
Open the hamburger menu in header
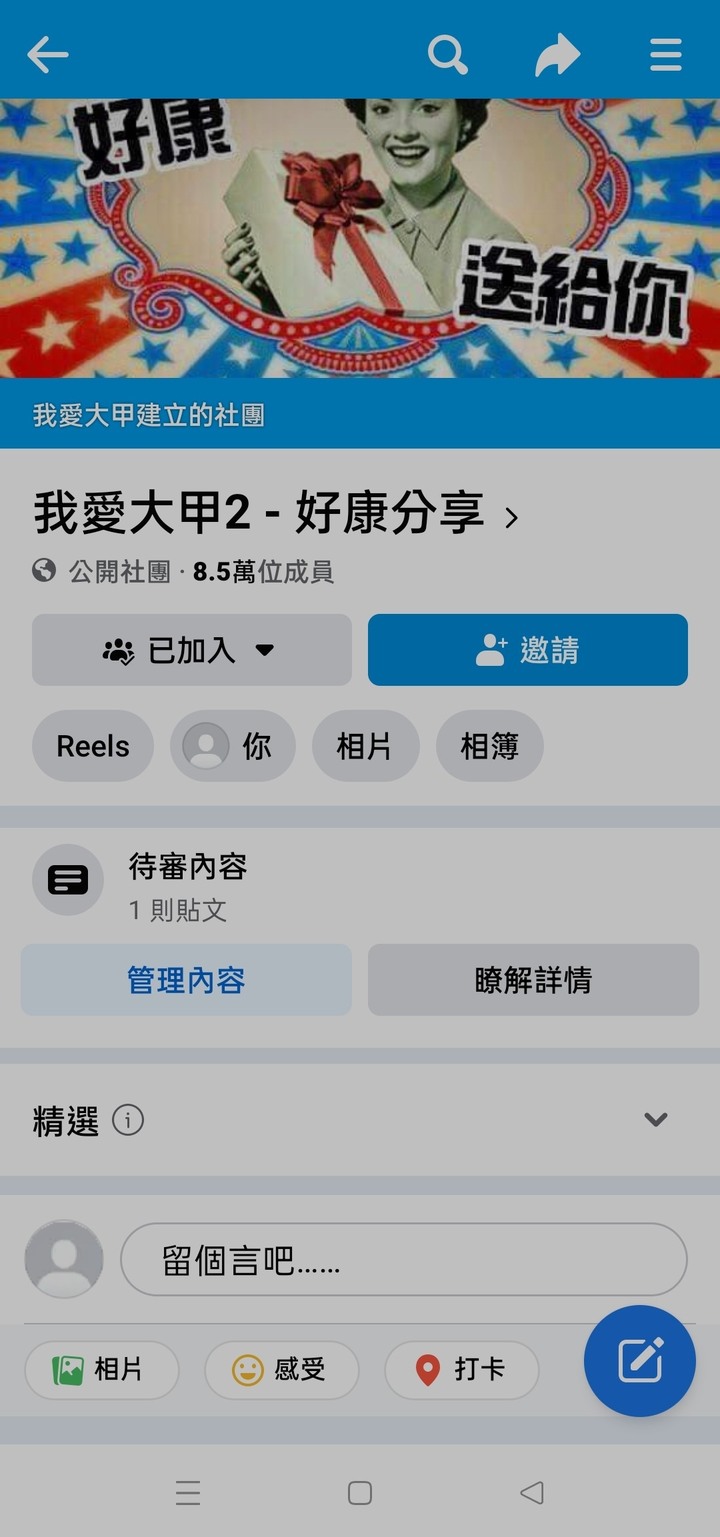665,54
